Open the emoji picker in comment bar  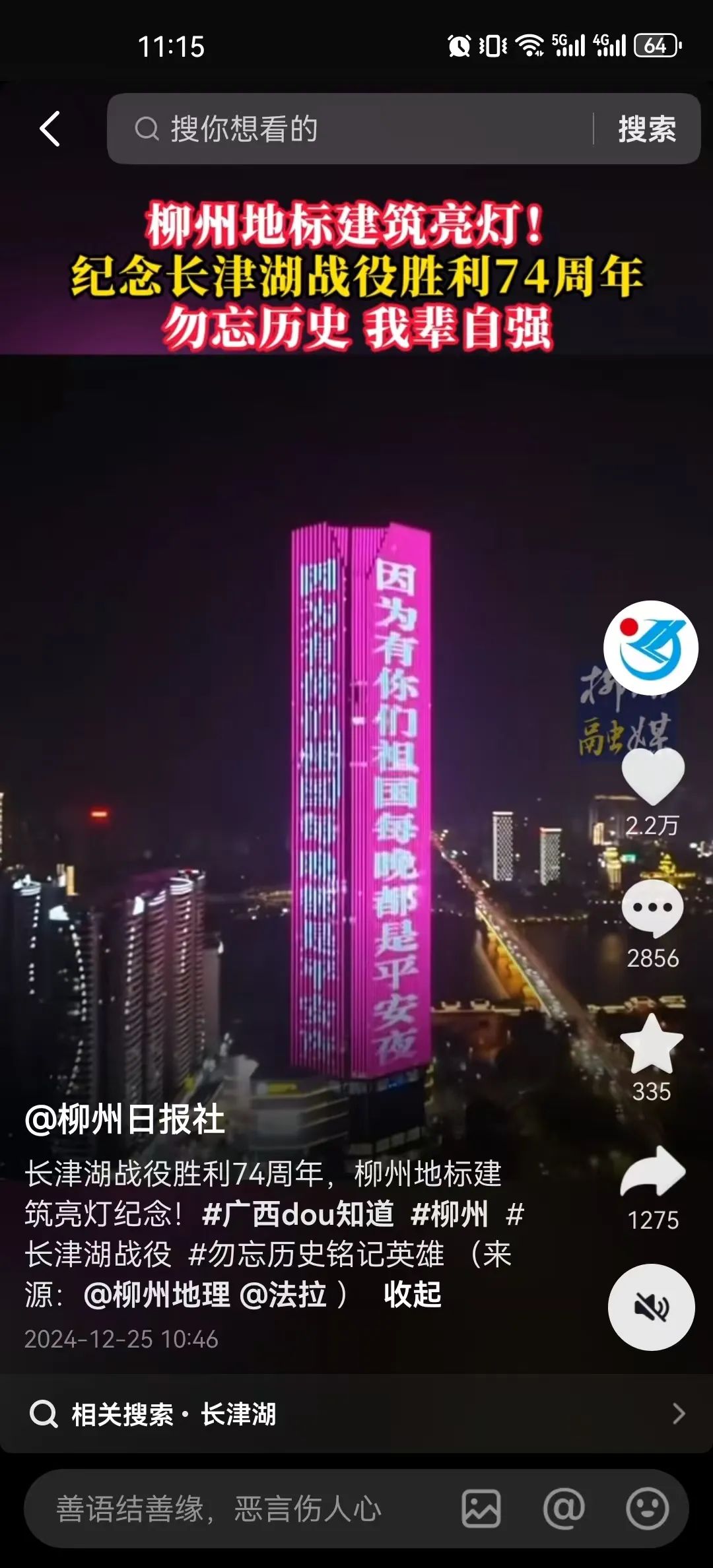(x=647, y=1509)
